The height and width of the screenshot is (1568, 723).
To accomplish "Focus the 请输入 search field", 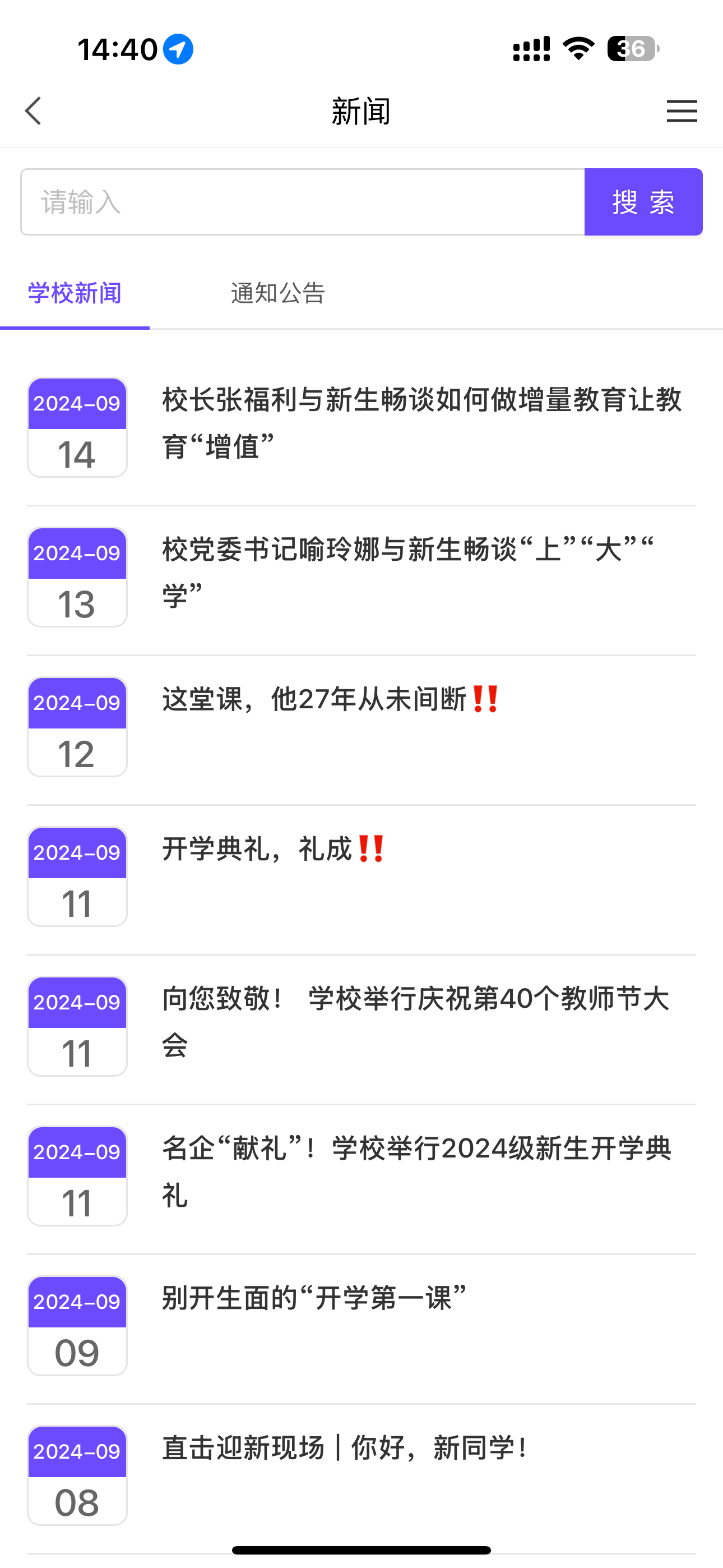I will click(x=303, y=202).
